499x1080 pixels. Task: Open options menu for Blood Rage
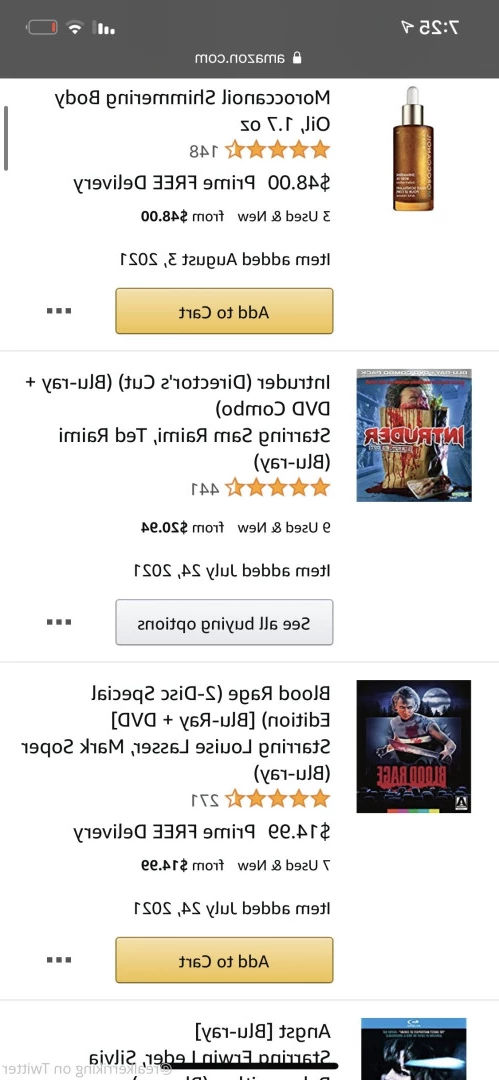(59, 959)
